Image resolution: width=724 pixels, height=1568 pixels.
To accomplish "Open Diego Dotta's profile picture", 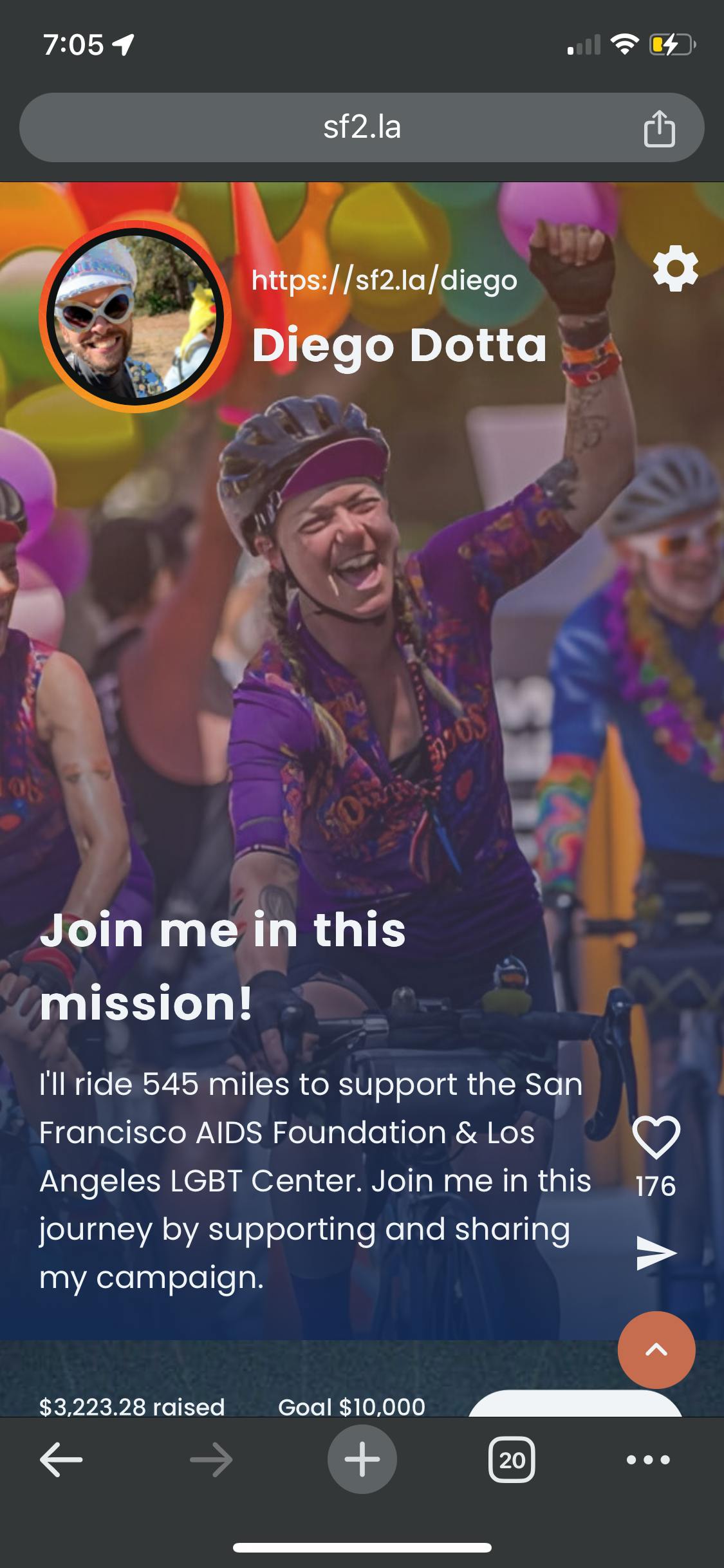I will click(135, 317).
